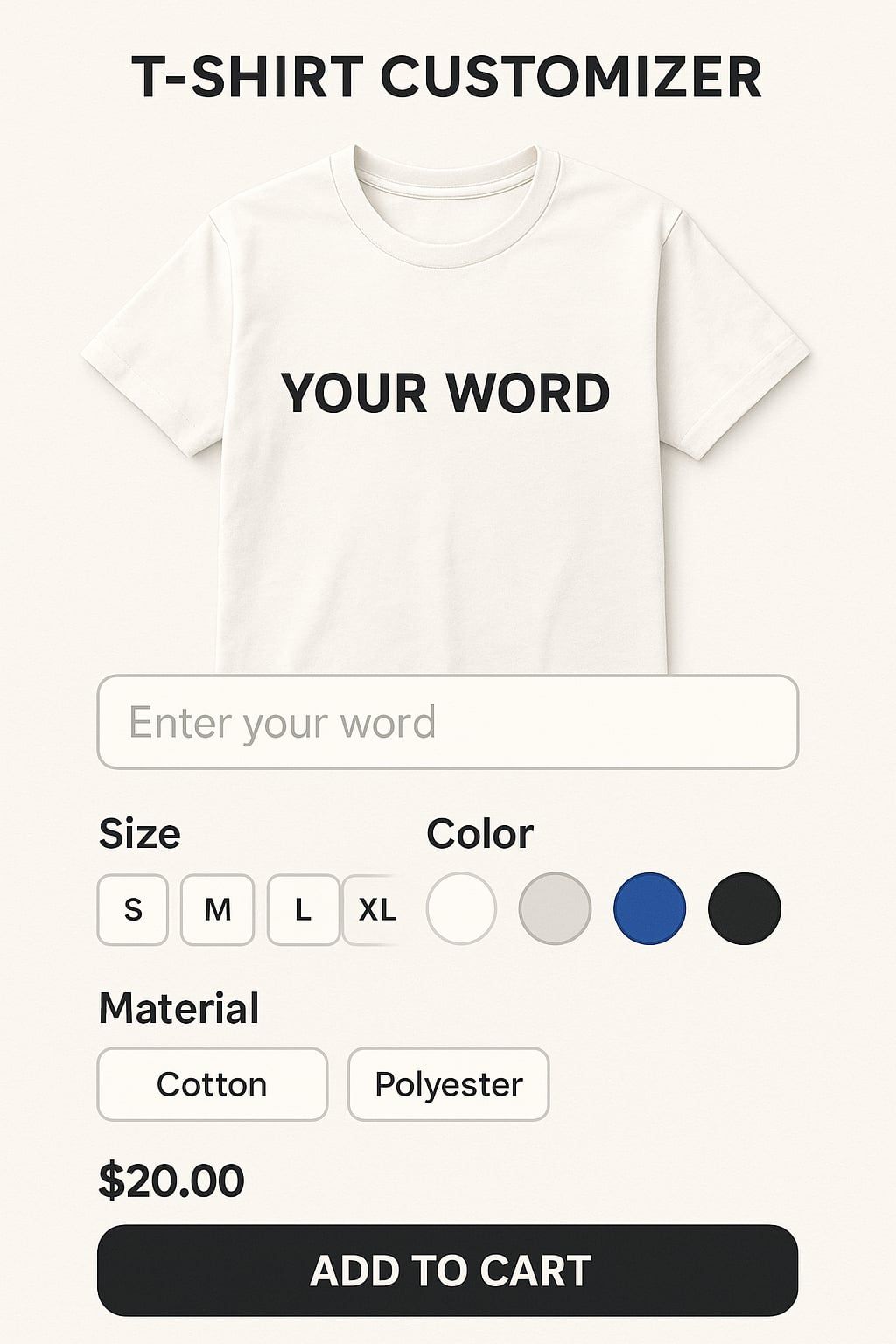Tap ADD TO CART

pyautogui.click(x=447, y=1270)
